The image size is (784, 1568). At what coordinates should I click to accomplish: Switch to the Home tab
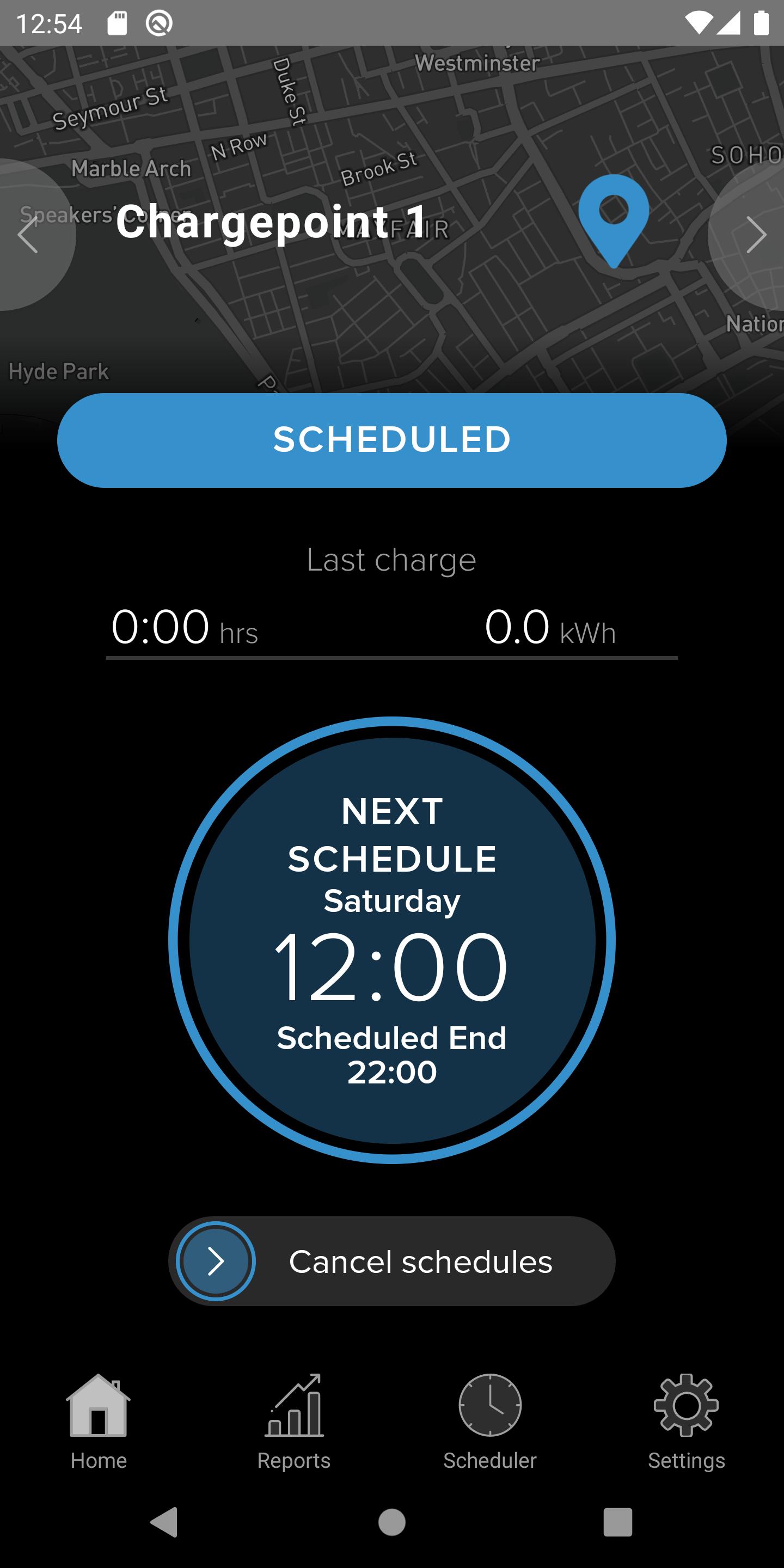(x=99, y=1422)
